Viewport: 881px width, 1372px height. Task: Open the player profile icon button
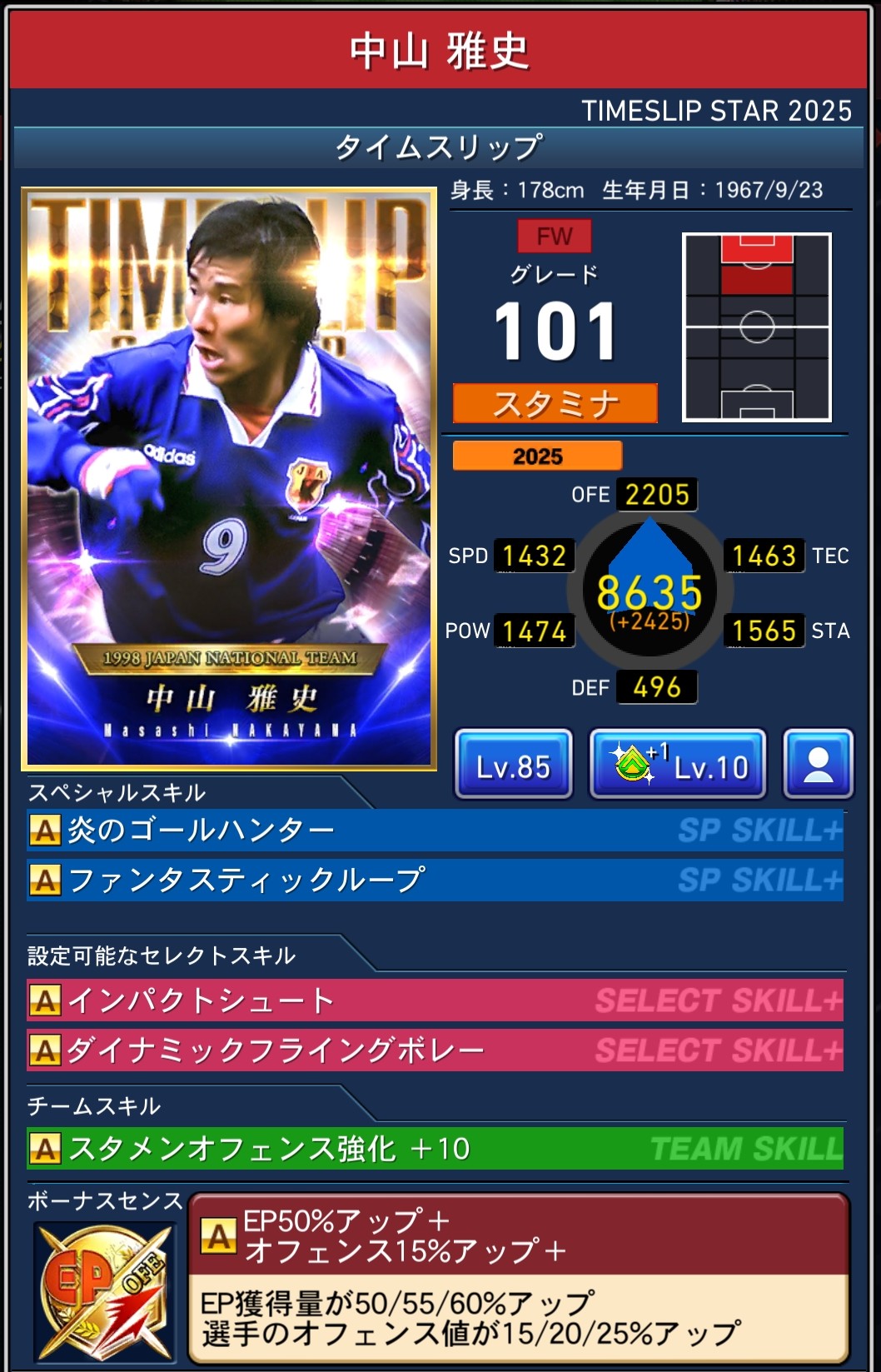point(818,765)
